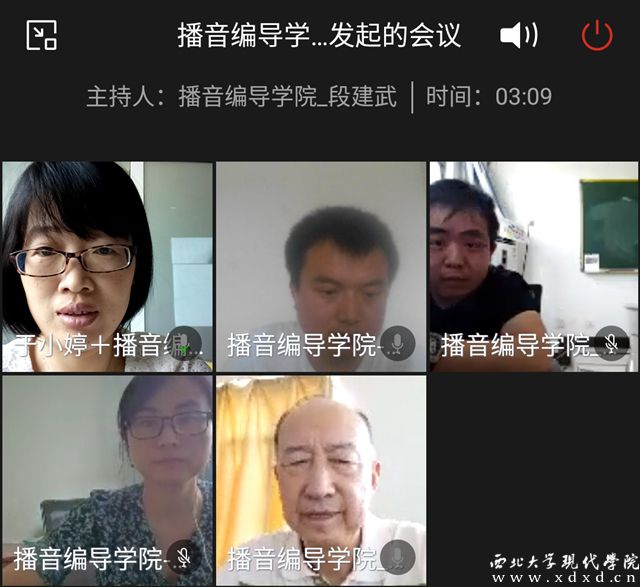Open 于小婷's video tile

[107, 265]
